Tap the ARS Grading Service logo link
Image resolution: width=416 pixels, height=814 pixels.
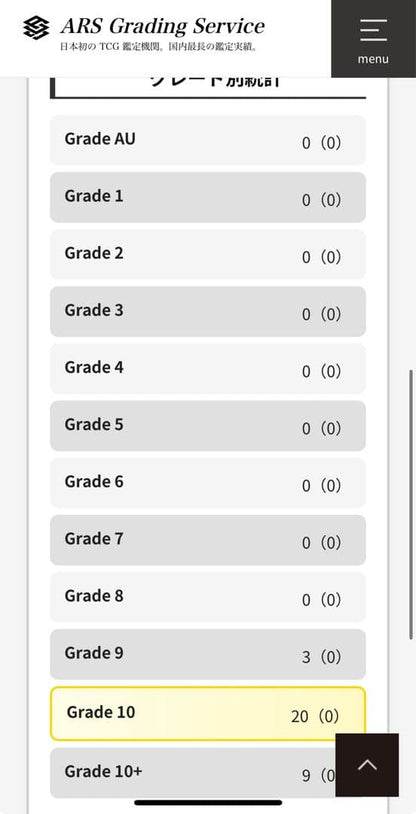pos(144,33)
